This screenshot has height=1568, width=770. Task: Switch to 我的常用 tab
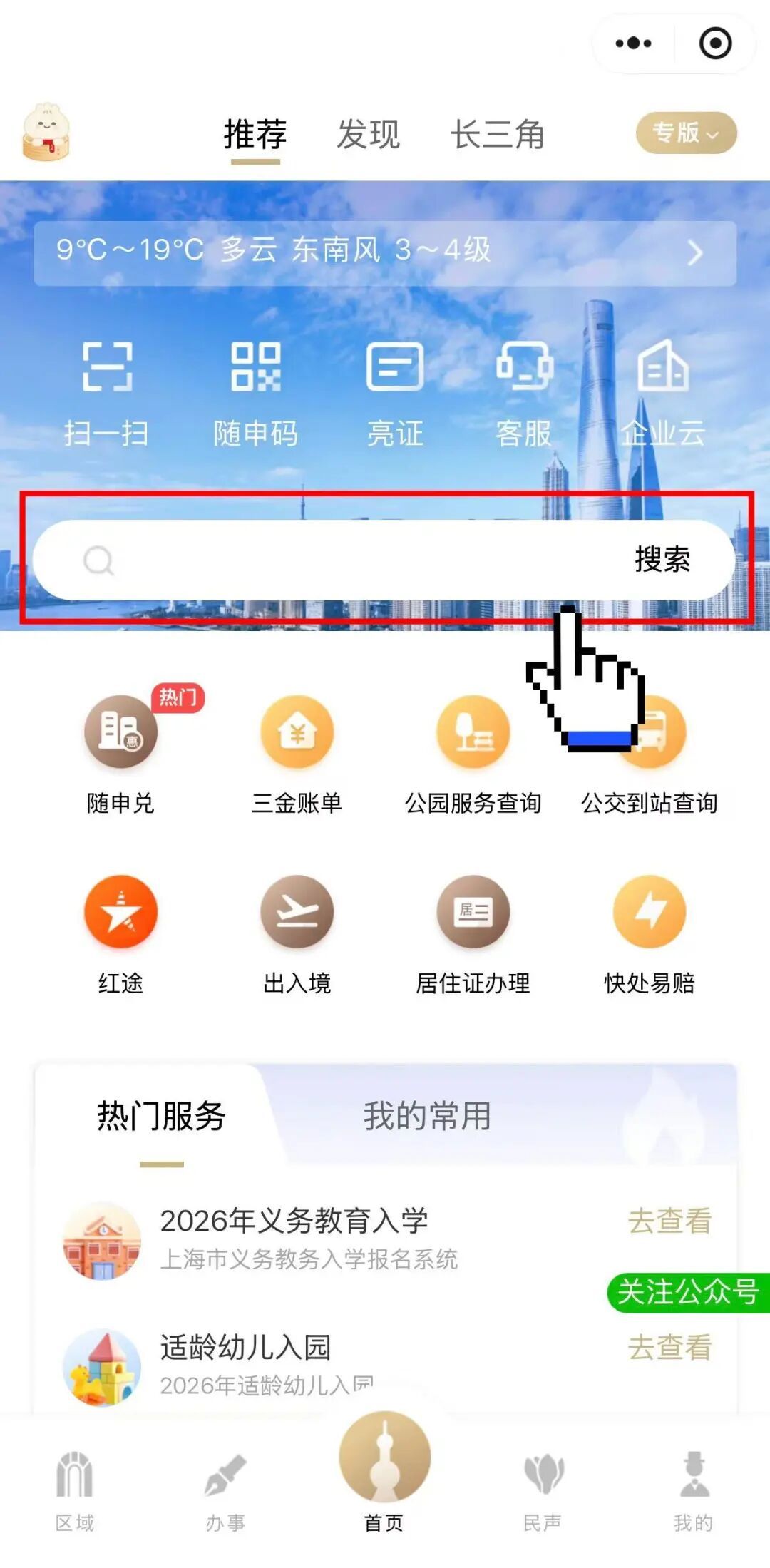coord(427,1116)
